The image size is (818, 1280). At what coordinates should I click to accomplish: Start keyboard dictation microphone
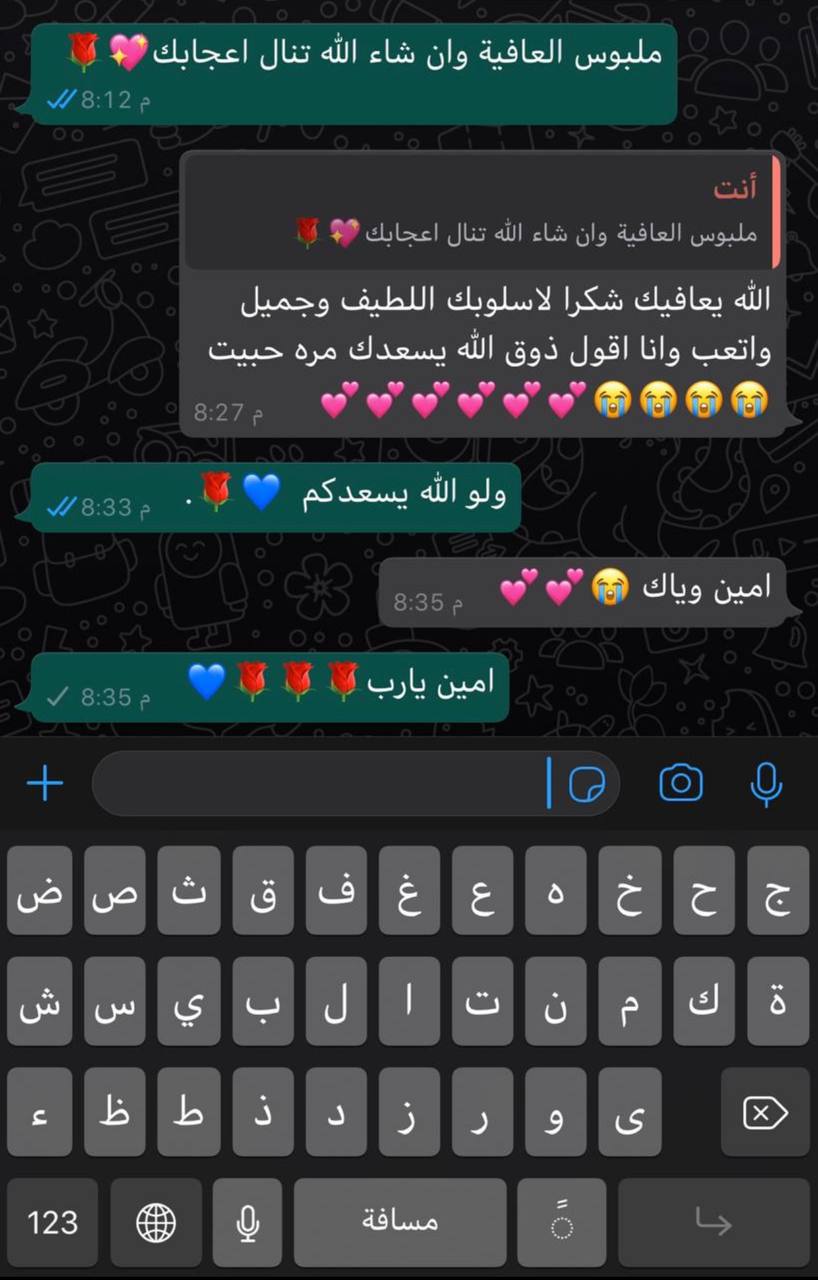[247, 1221]
